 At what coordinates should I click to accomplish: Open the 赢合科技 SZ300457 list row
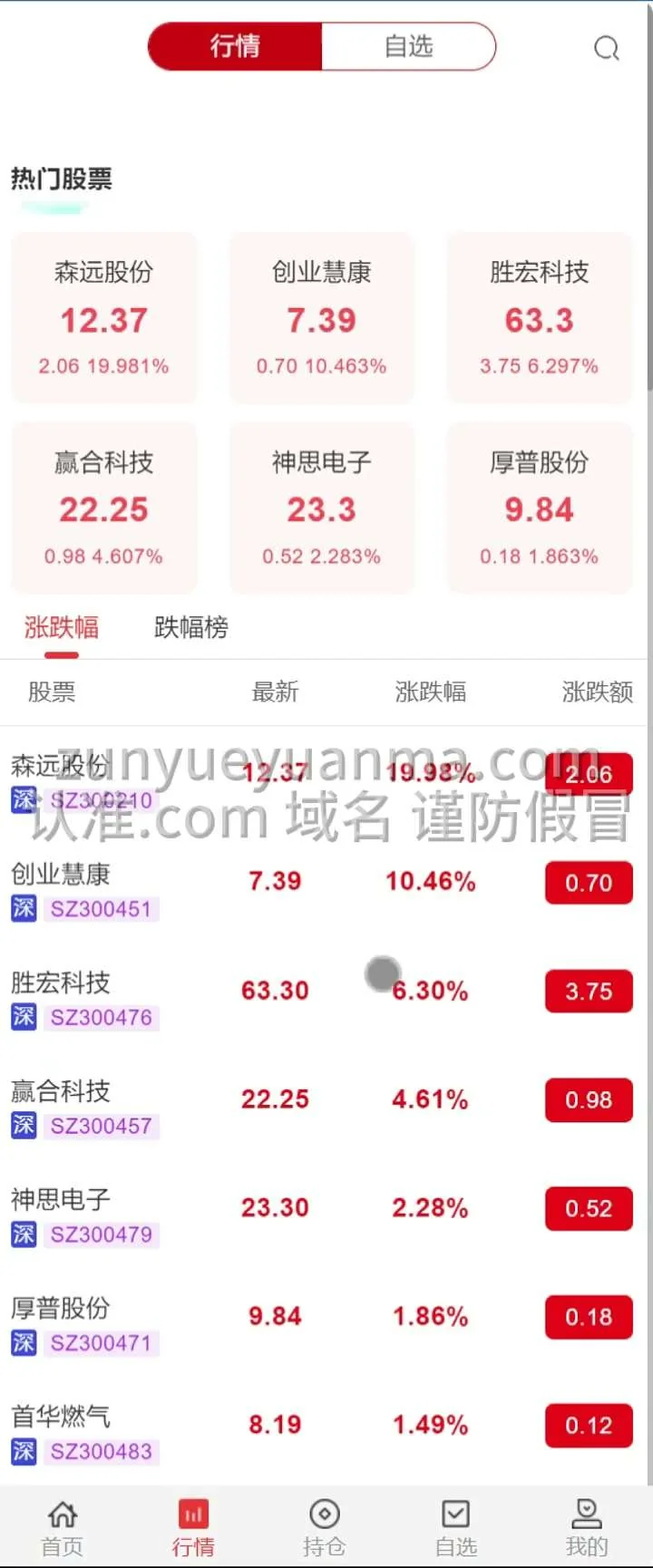coord(272,1107)
